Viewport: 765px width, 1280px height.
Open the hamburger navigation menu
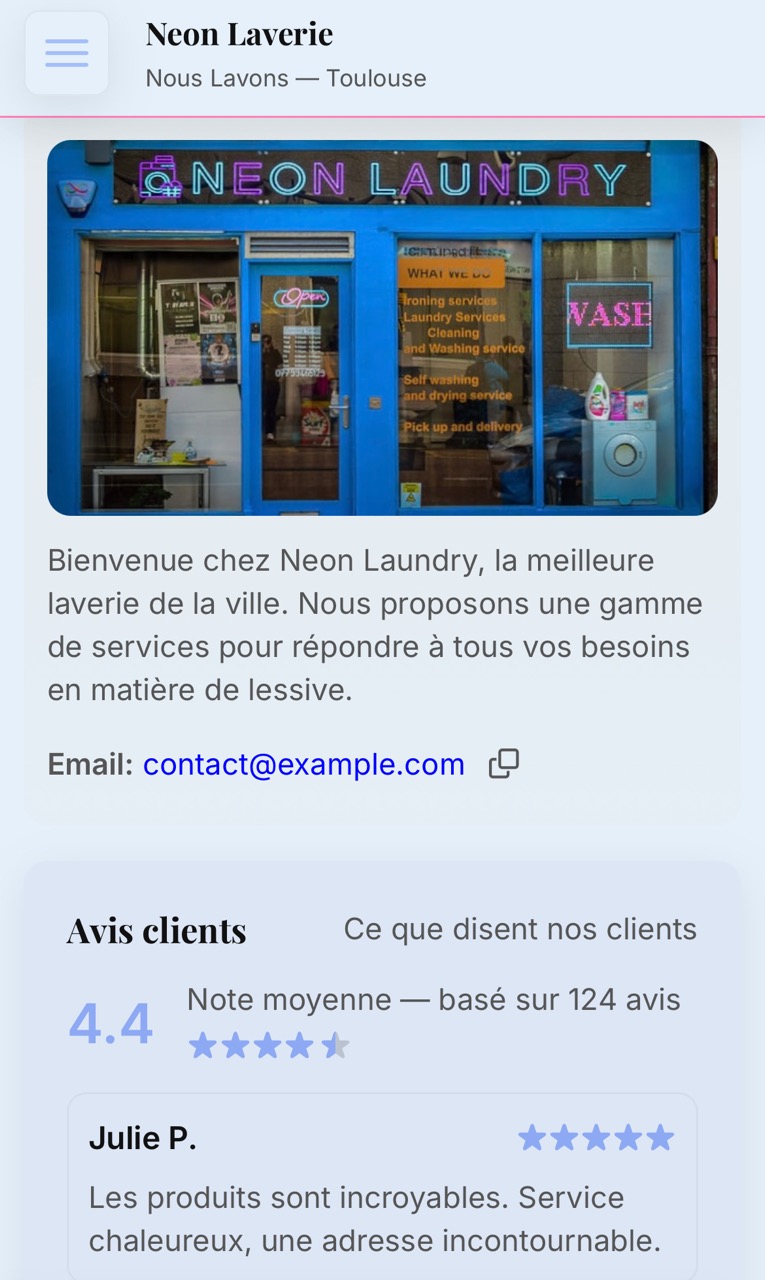(67, 53)
